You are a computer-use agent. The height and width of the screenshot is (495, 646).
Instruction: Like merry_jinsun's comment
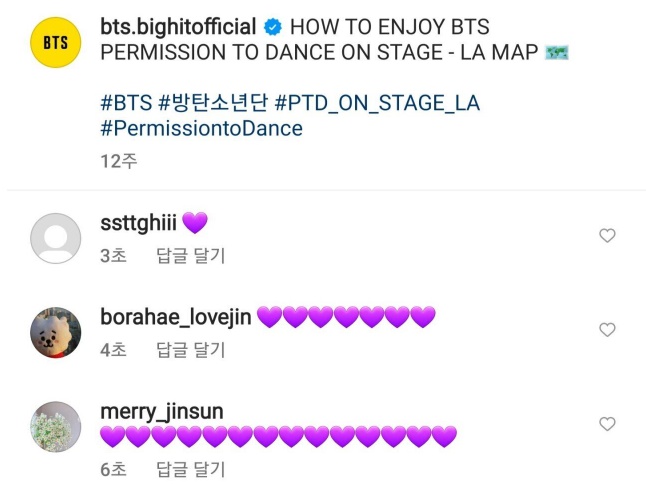tap(606, 424)
